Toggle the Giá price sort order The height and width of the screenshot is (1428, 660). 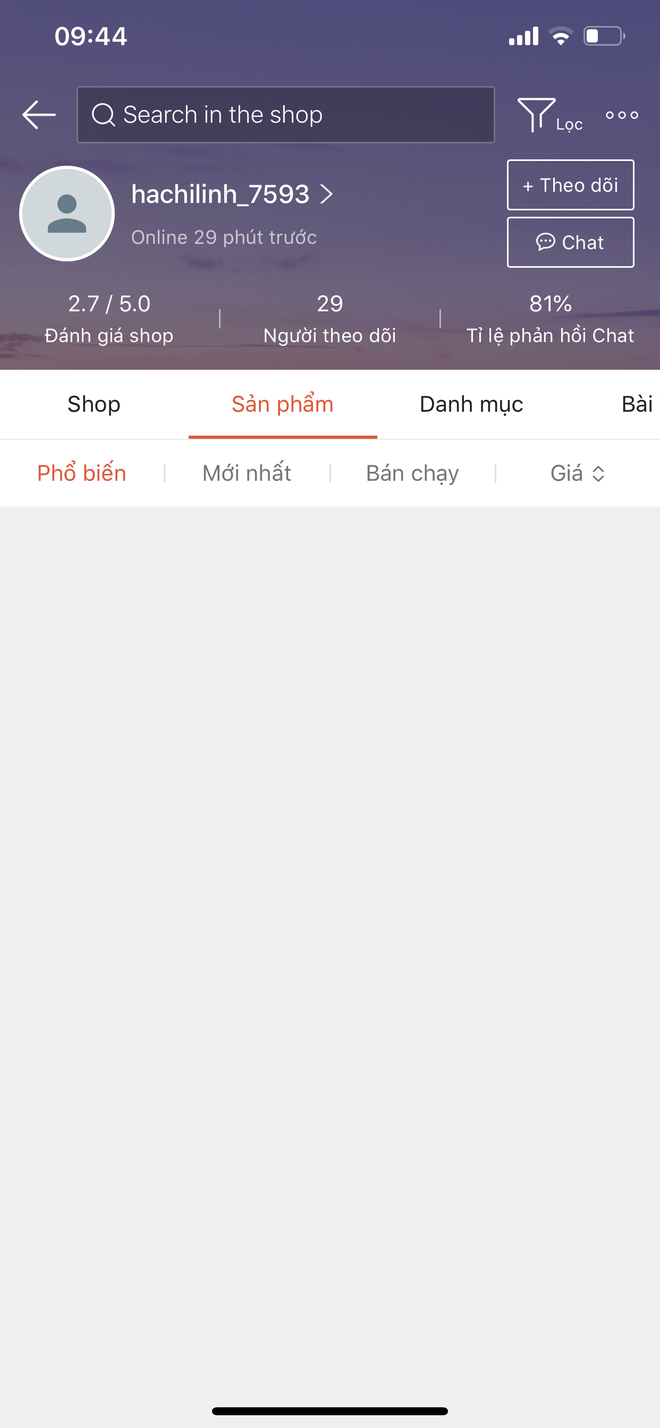click(x=577, y=473)
